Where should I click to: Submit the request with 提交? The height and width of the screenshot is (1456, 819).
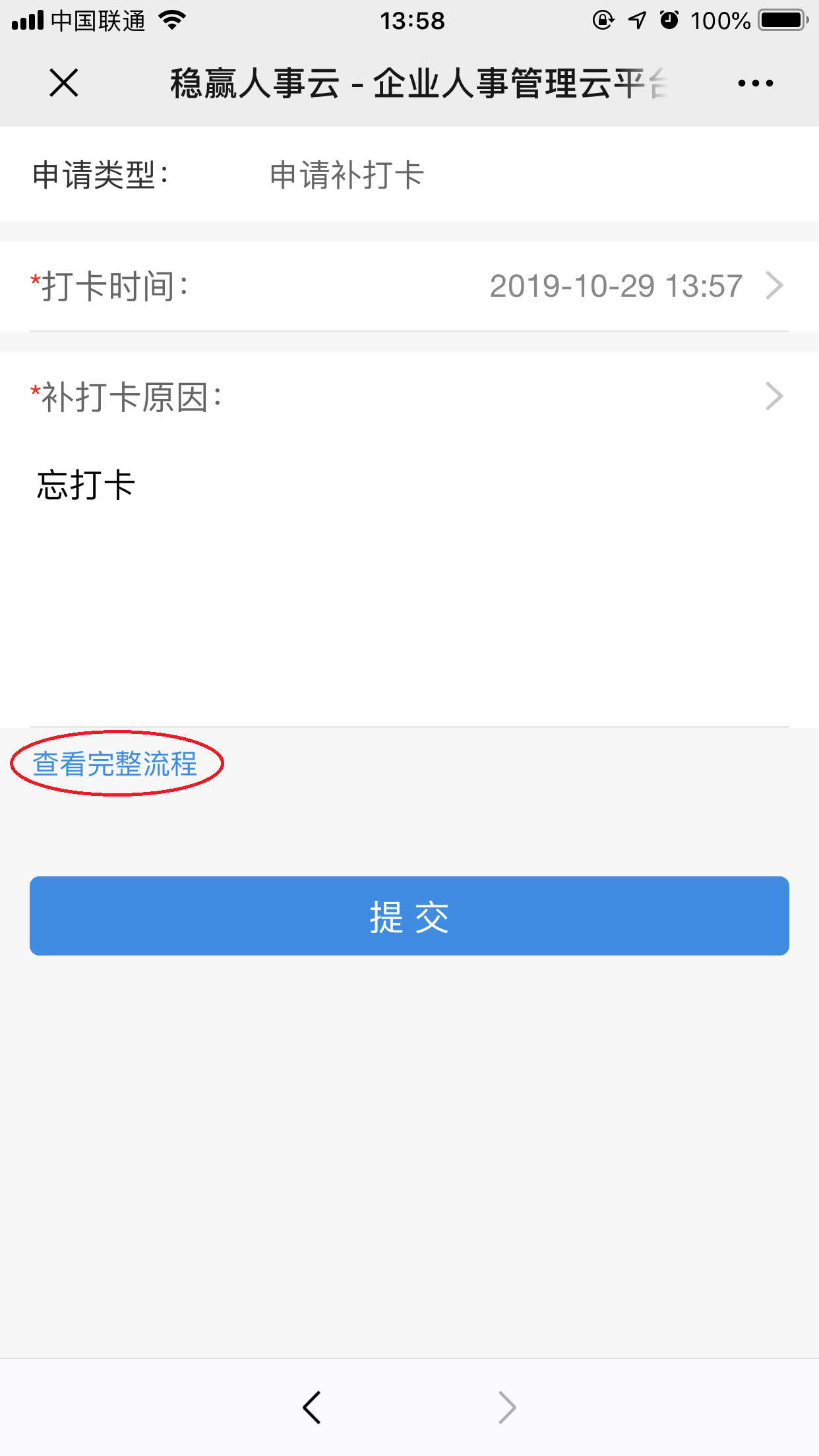coord(409,916)
